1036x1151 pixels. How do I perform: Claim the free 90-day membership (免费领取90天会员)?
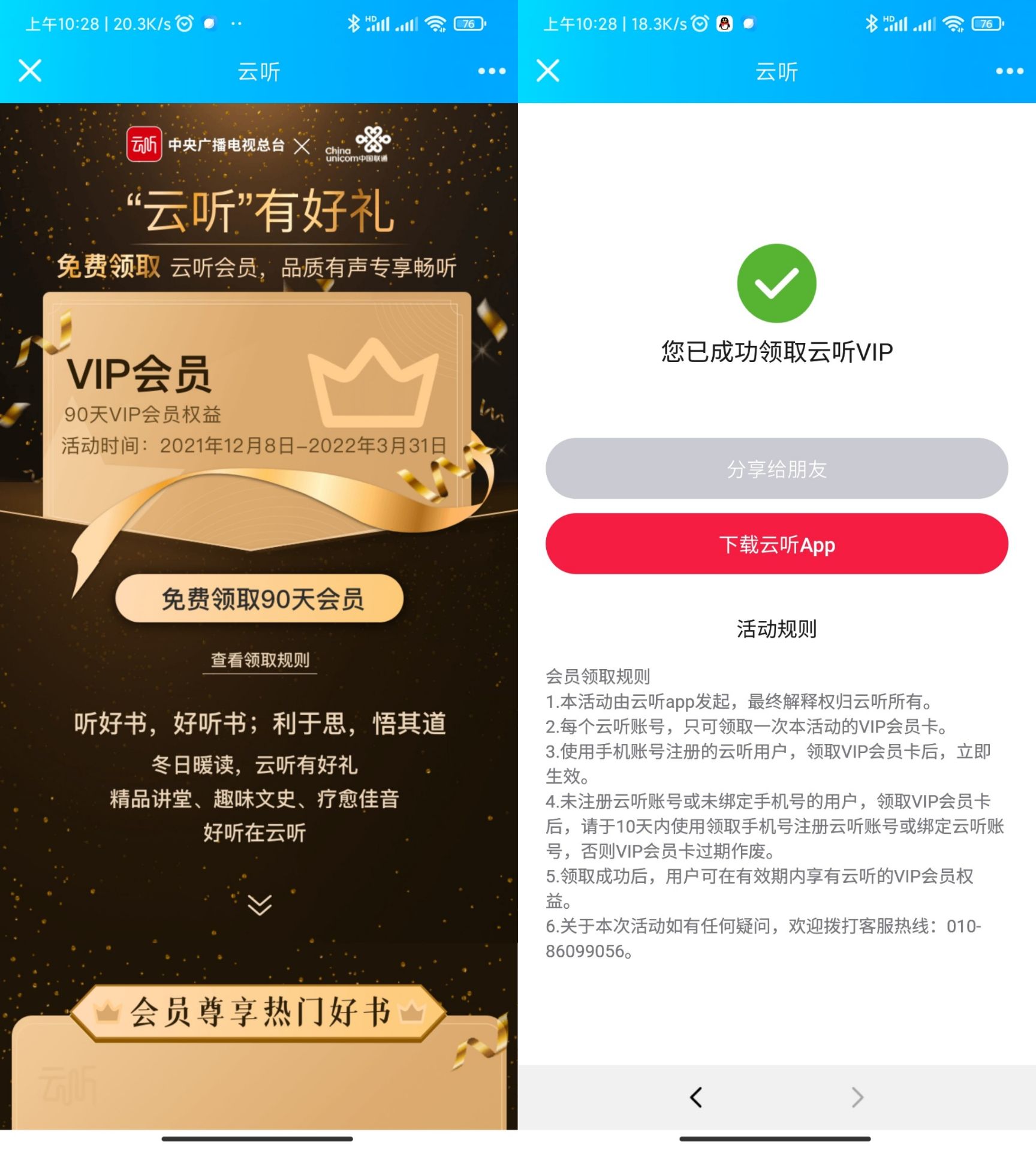pyautogui.click(x=259, y=598)
